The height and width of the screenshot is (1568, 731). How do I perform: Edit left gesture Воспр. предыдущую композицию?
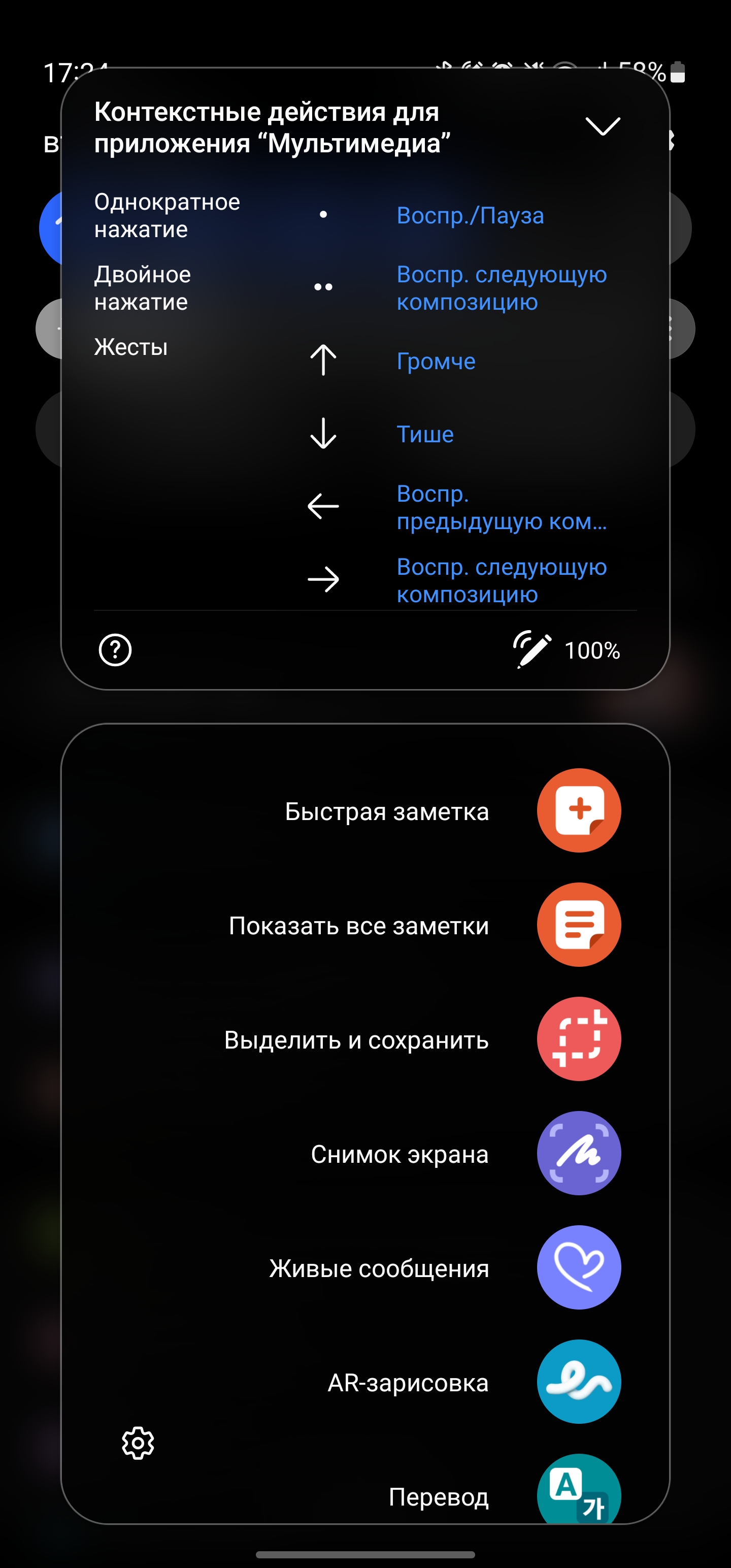click(x=502, y=507)
